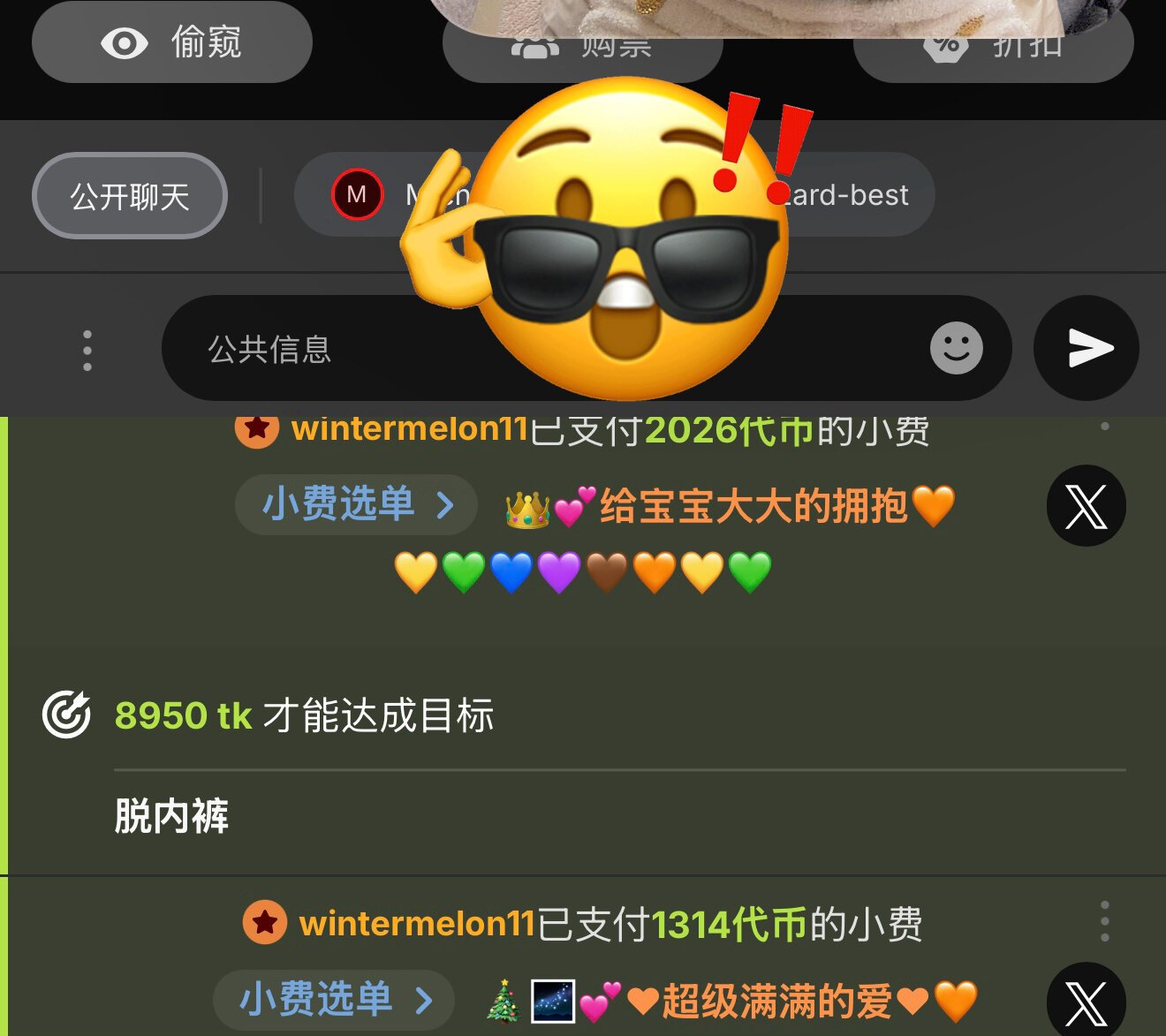Open 小费选单 under the 1314 token tip

(x=334, y=999)
